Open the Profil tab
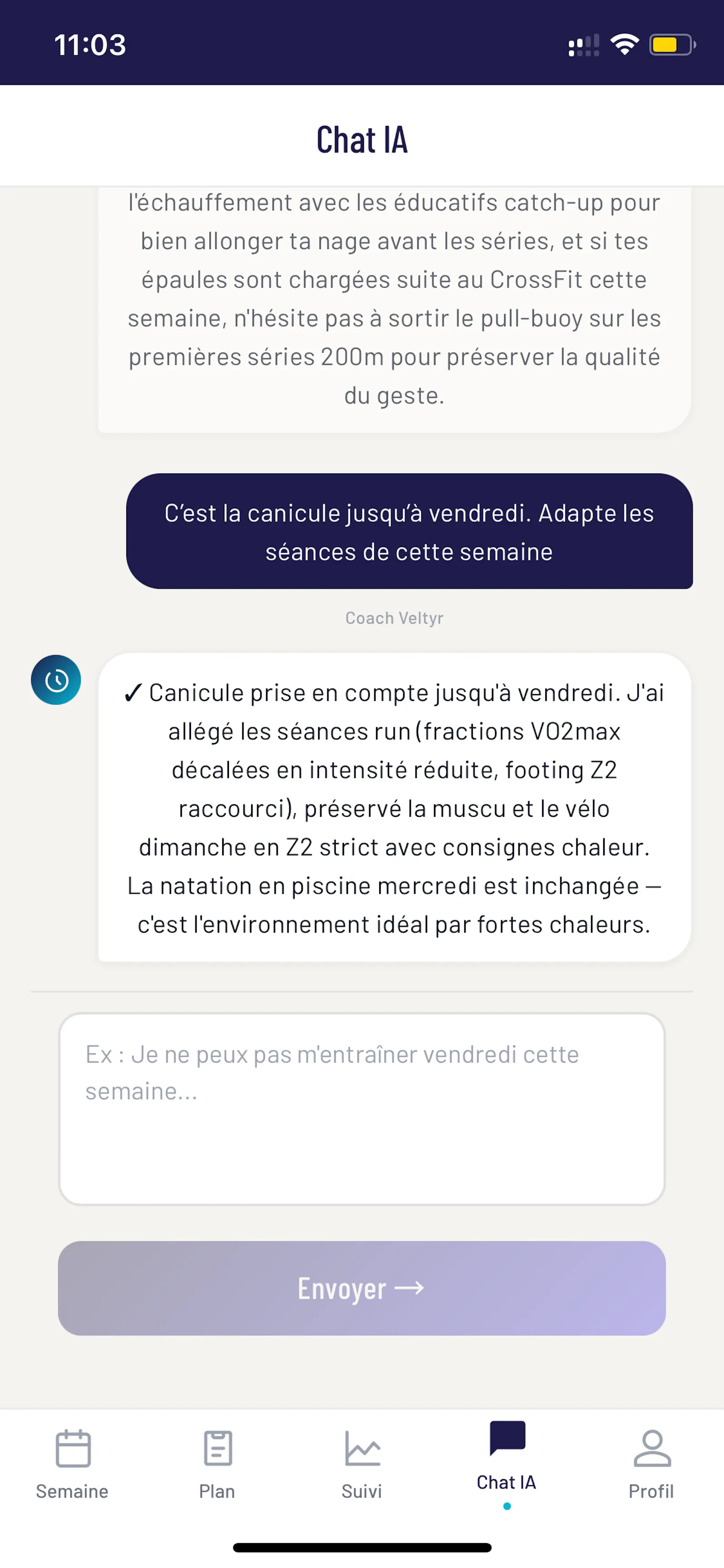Image resolution: width=724 pixels, height=1568 pixels. click(x=652, y=1464)
